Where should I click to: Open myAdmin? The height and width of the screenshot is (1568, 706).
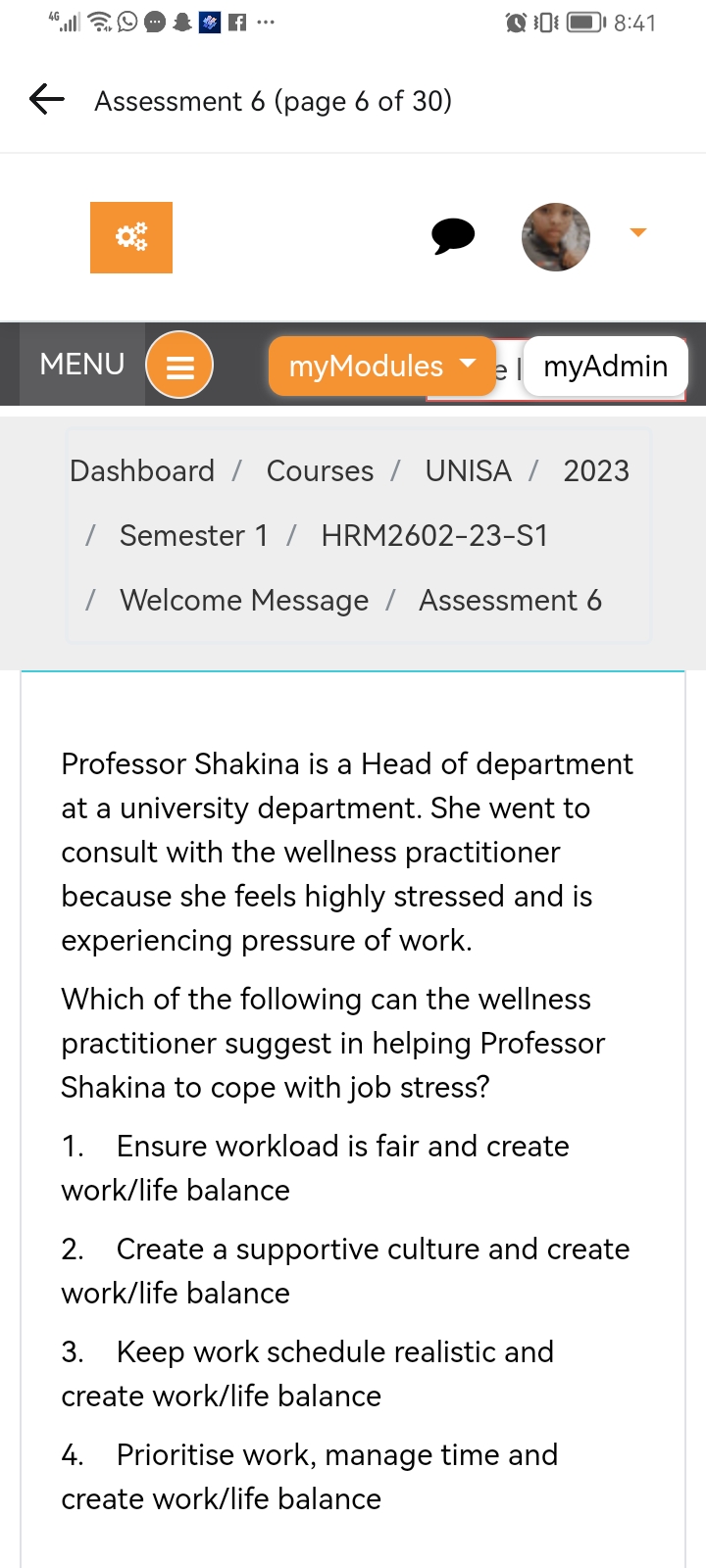coord(605,367)
